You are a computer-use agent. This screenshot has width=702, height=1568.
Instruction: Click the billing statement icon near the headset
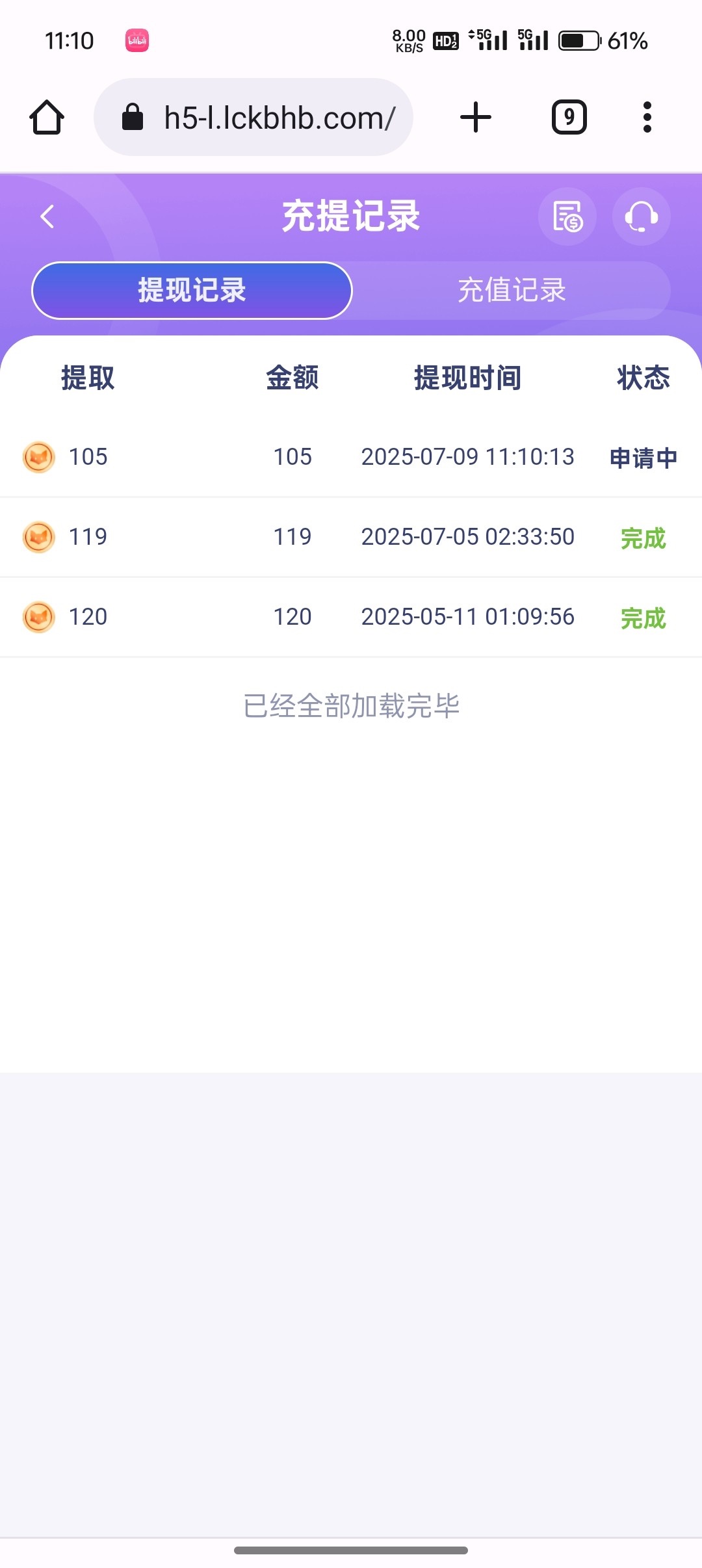click(x=566, y=216)
